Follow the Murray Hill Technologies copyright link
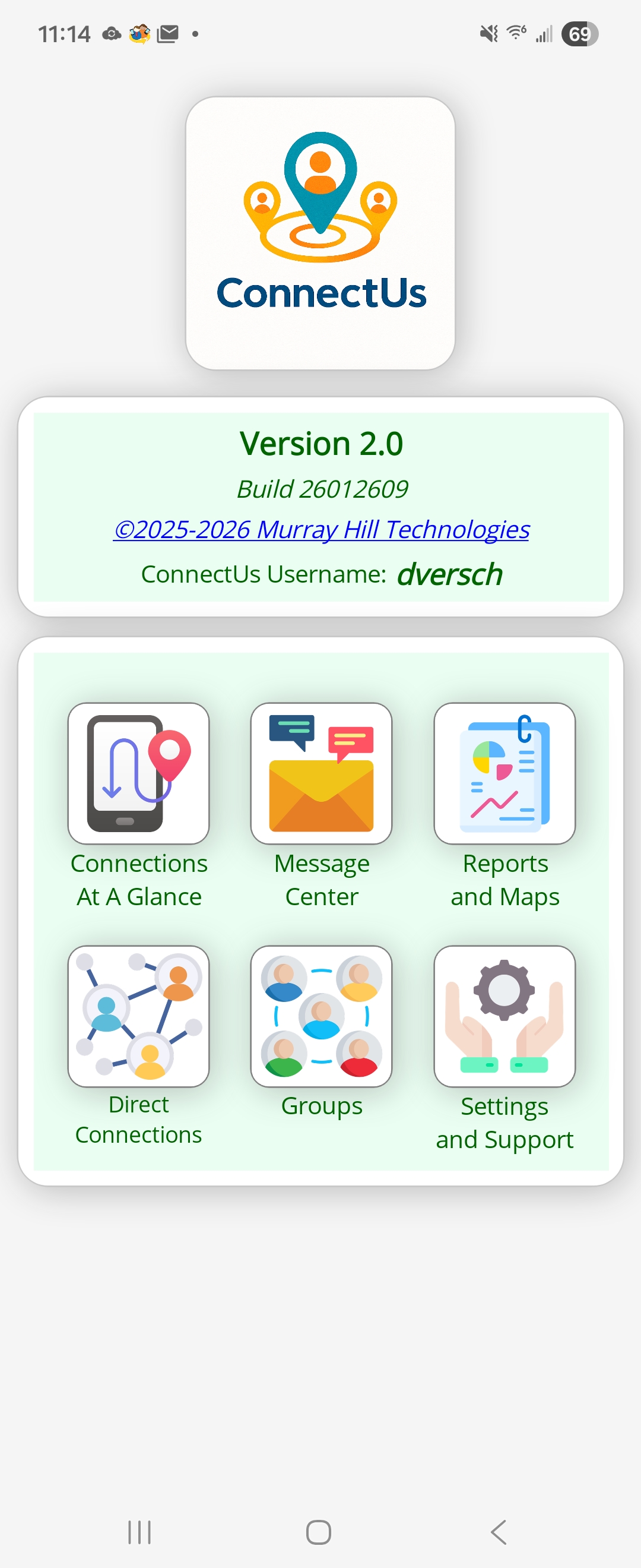641x1568 pixels. click(x=321, y=530)
